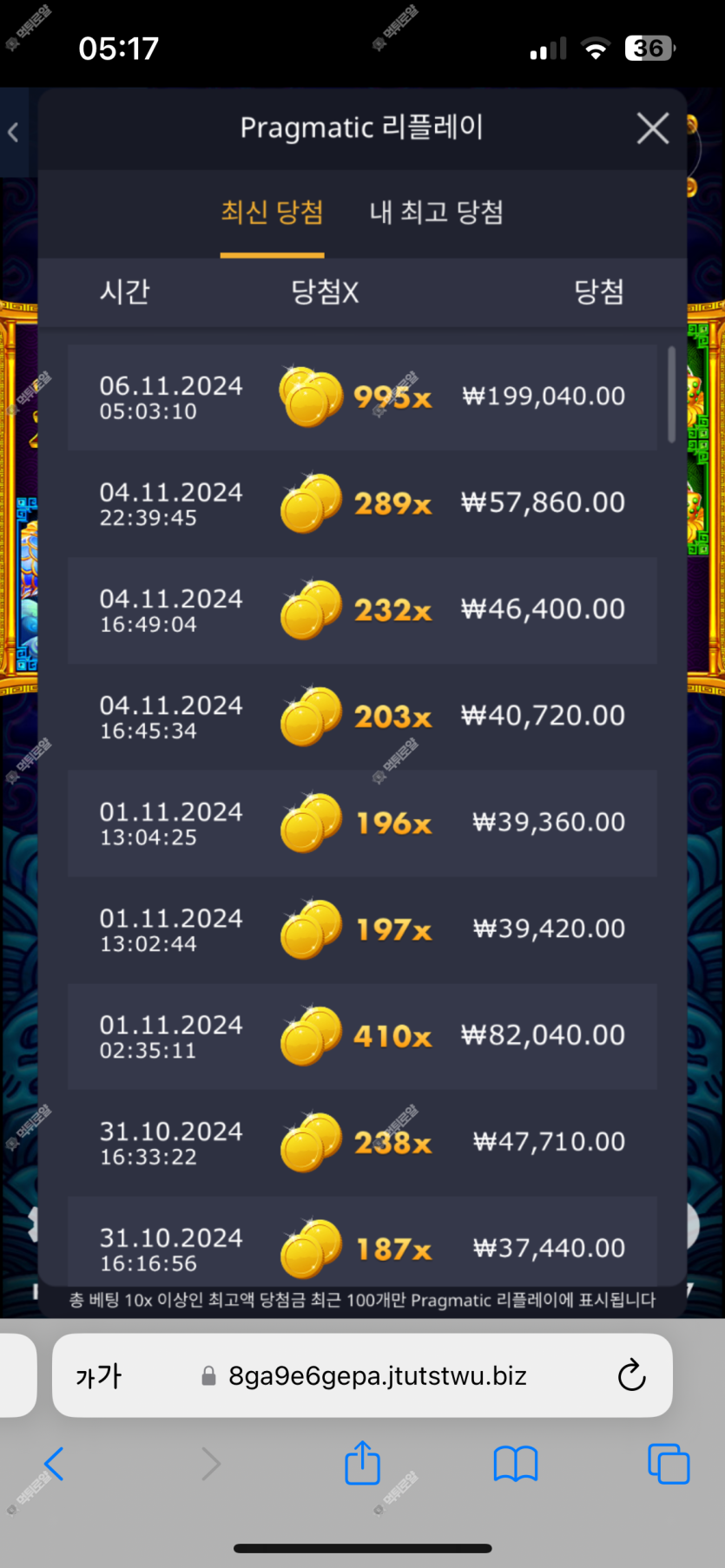Tap the Safari address bar URL
Screen dimensions: 725x1568
[377, 1375]
